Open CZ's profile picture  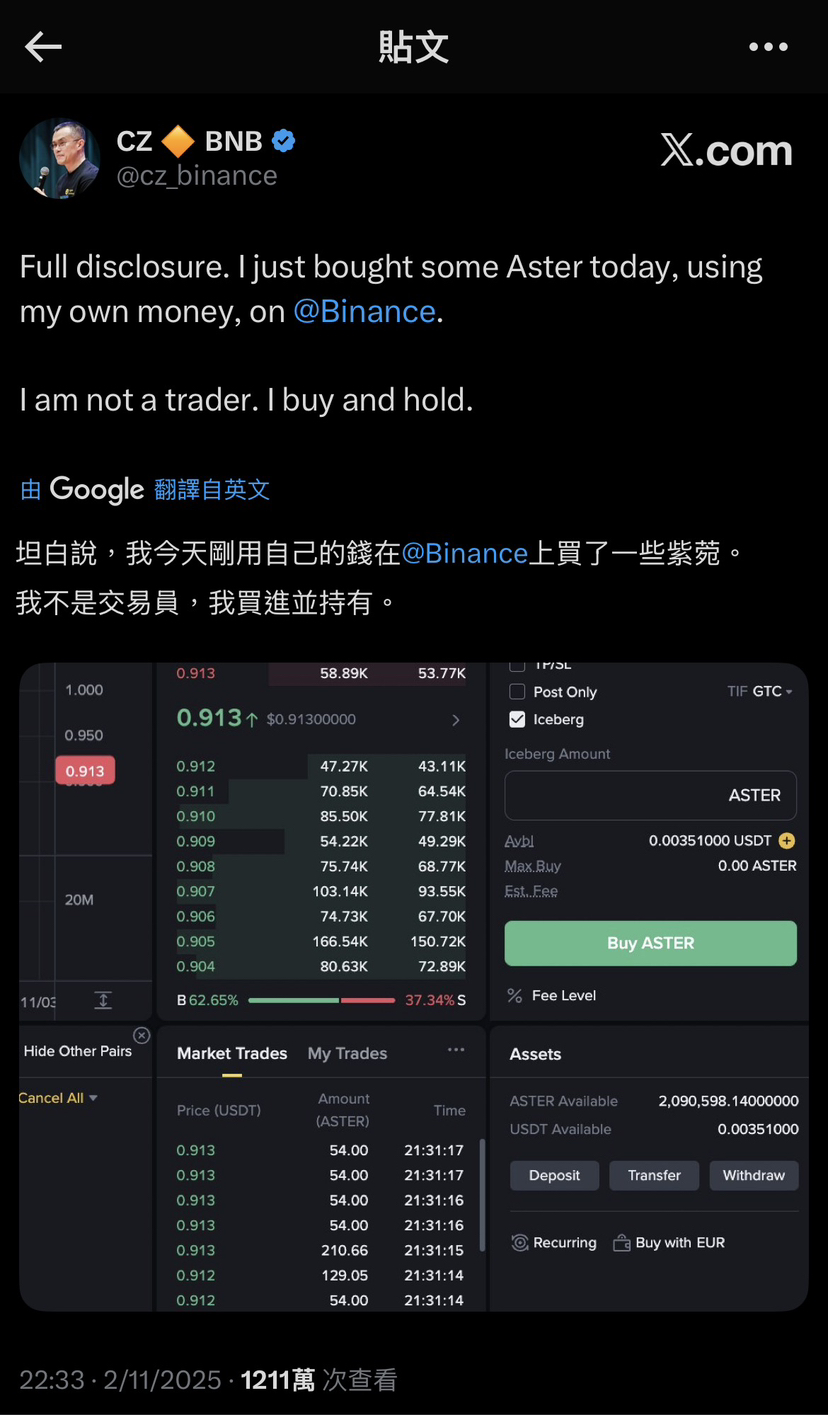[59, 159]
